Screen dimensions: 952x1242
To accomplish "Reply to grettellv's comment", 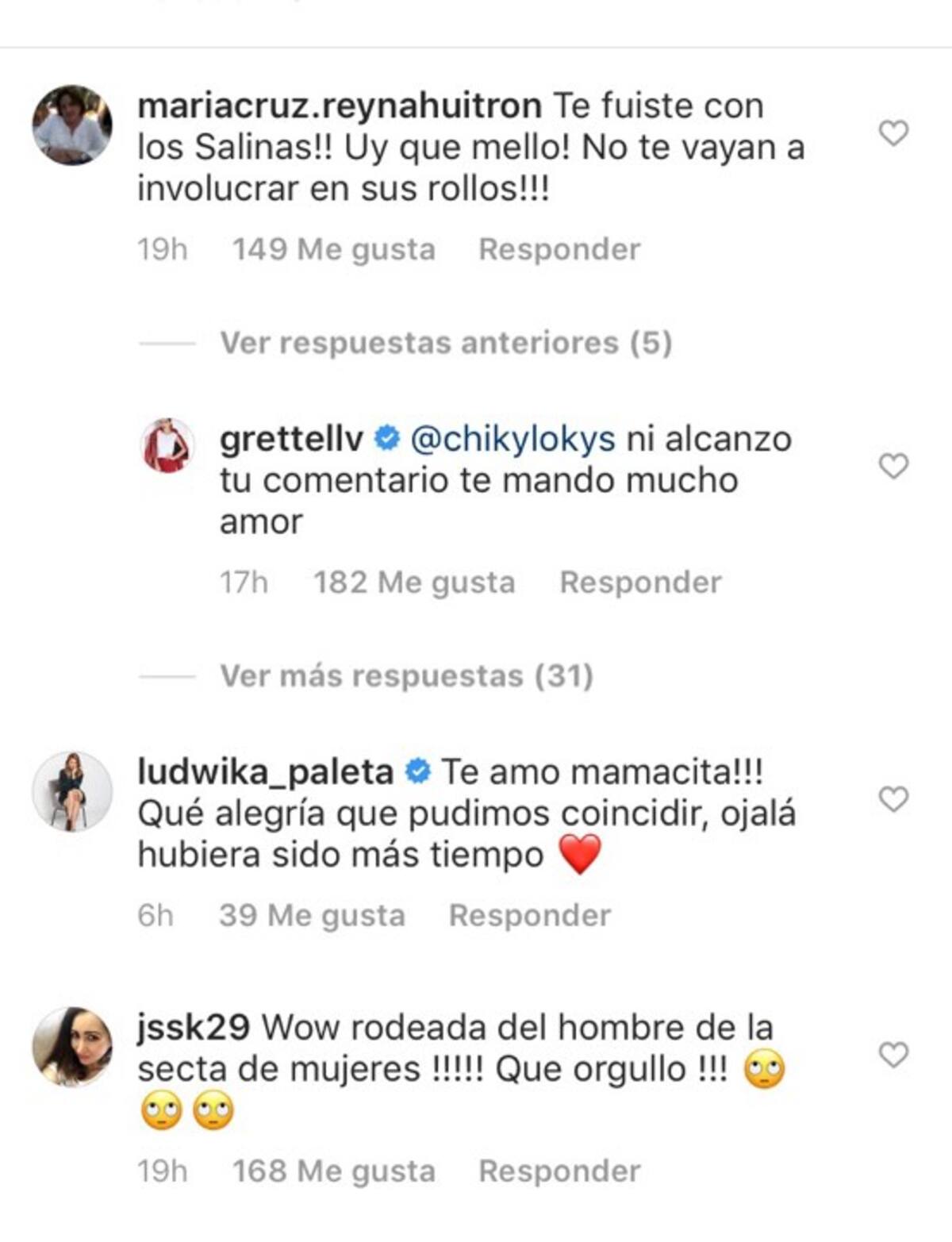I will pos(640,583).
